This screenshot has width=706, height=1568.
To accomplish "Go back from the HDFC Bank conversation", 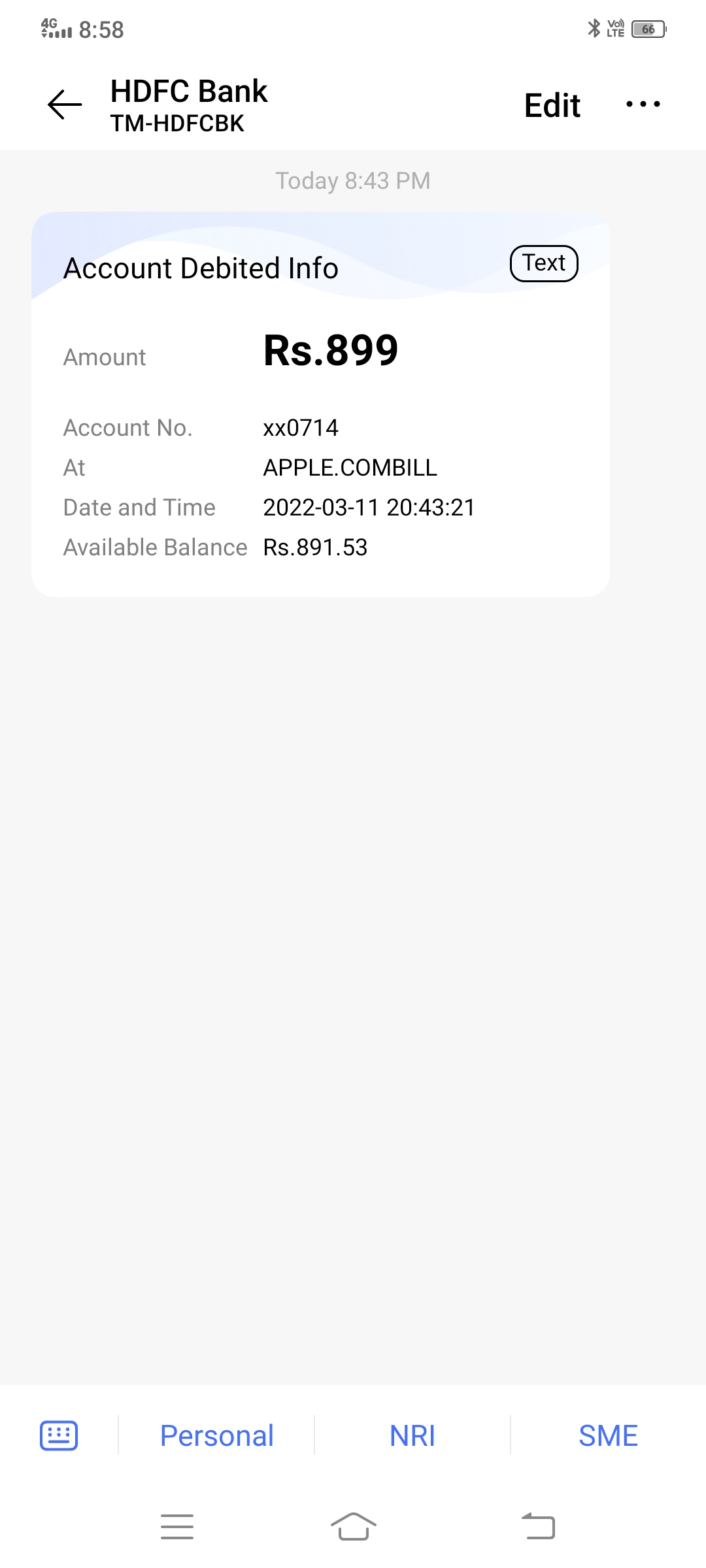I will (x=65, y=105).
